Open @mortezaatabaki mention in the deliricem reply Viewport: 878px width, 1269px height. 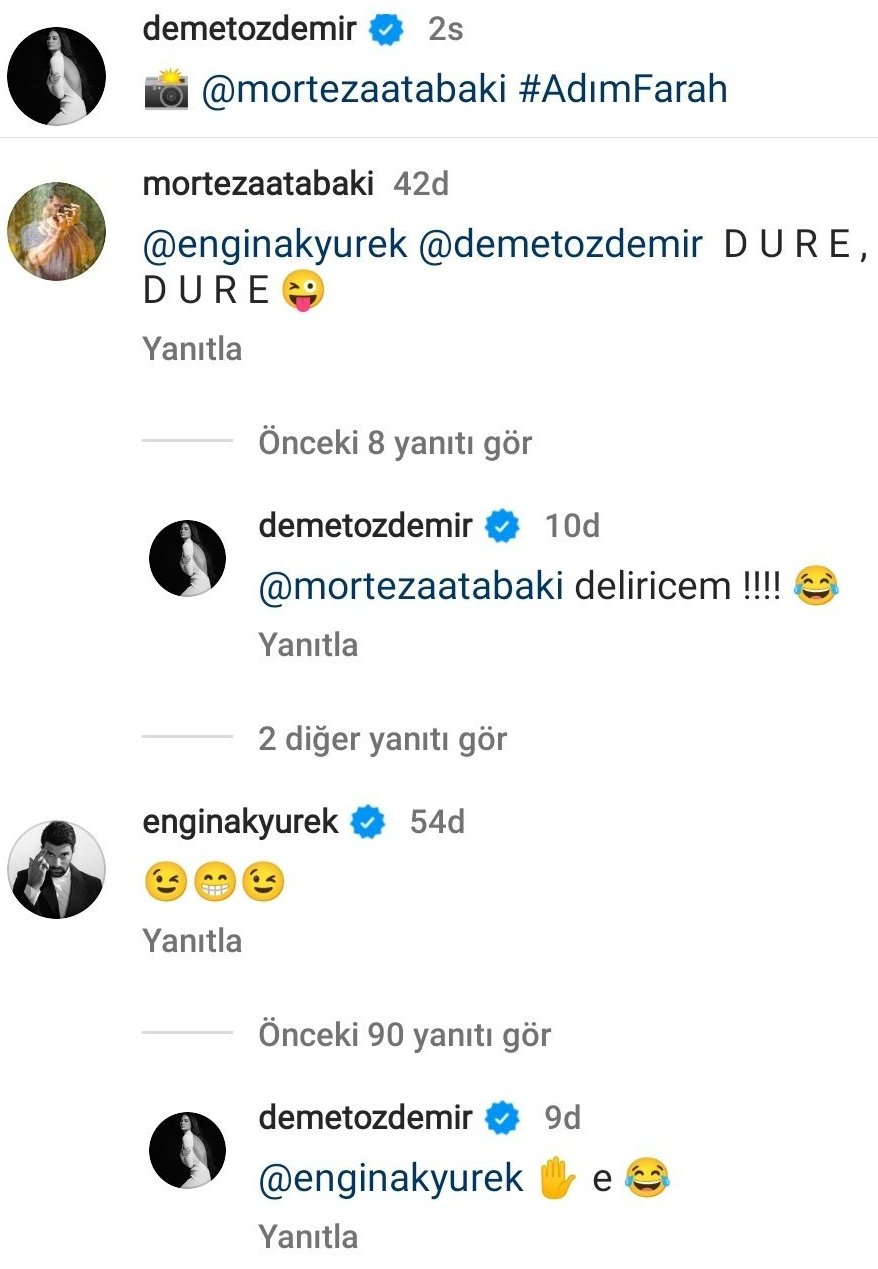coord(412,586)
